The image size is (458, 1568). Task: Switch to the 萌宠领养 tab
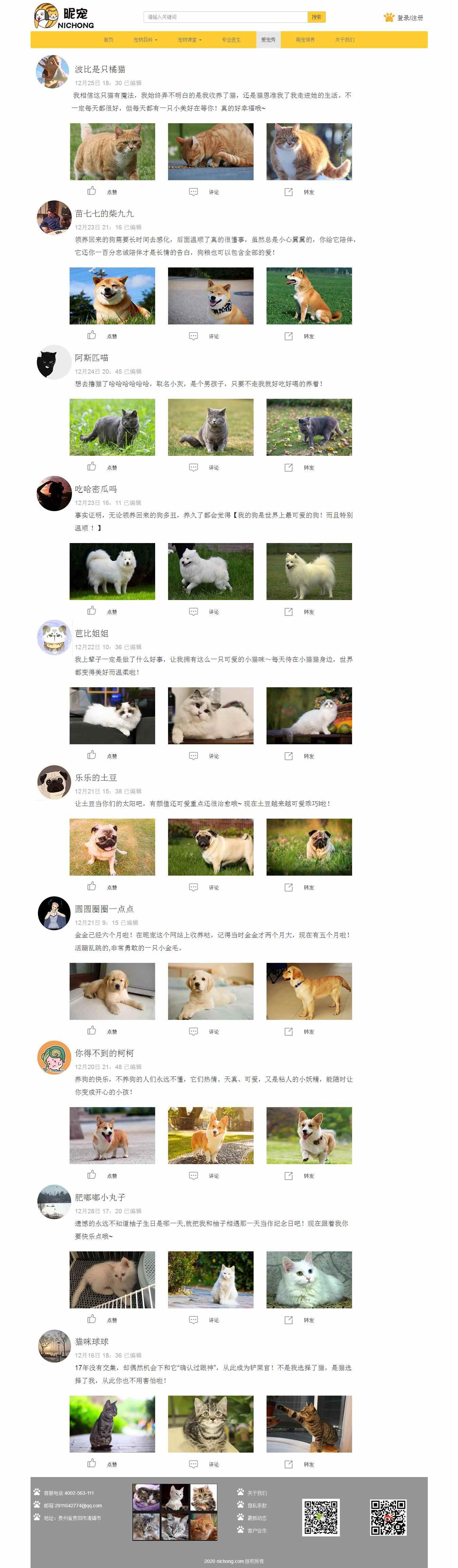[x=305, y=40]
